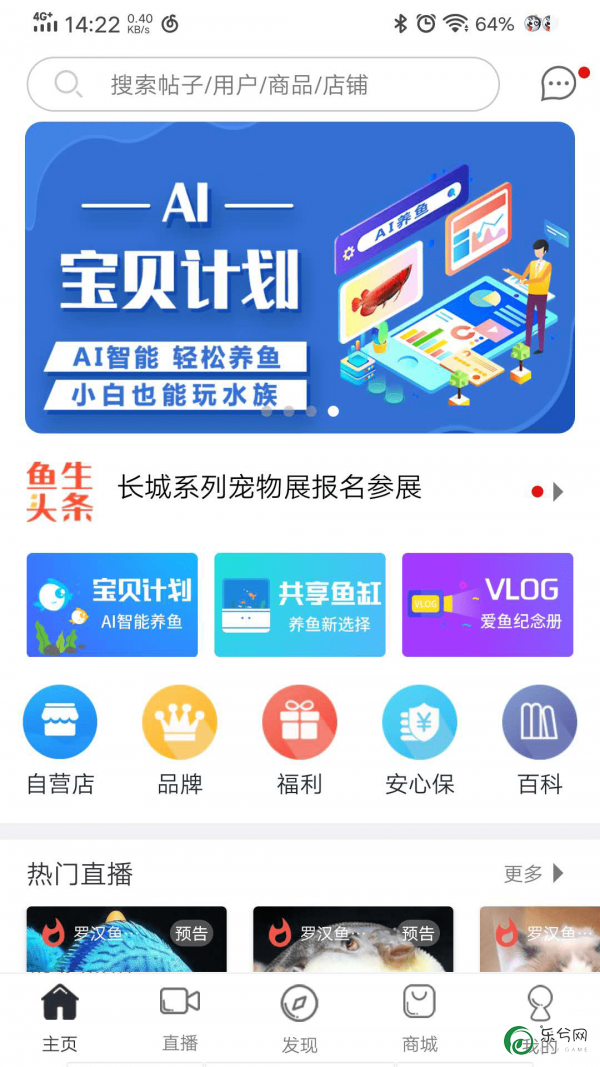Open the 共享鱼缸 card
Screen dimensions: 600x1067
(300, 605)
